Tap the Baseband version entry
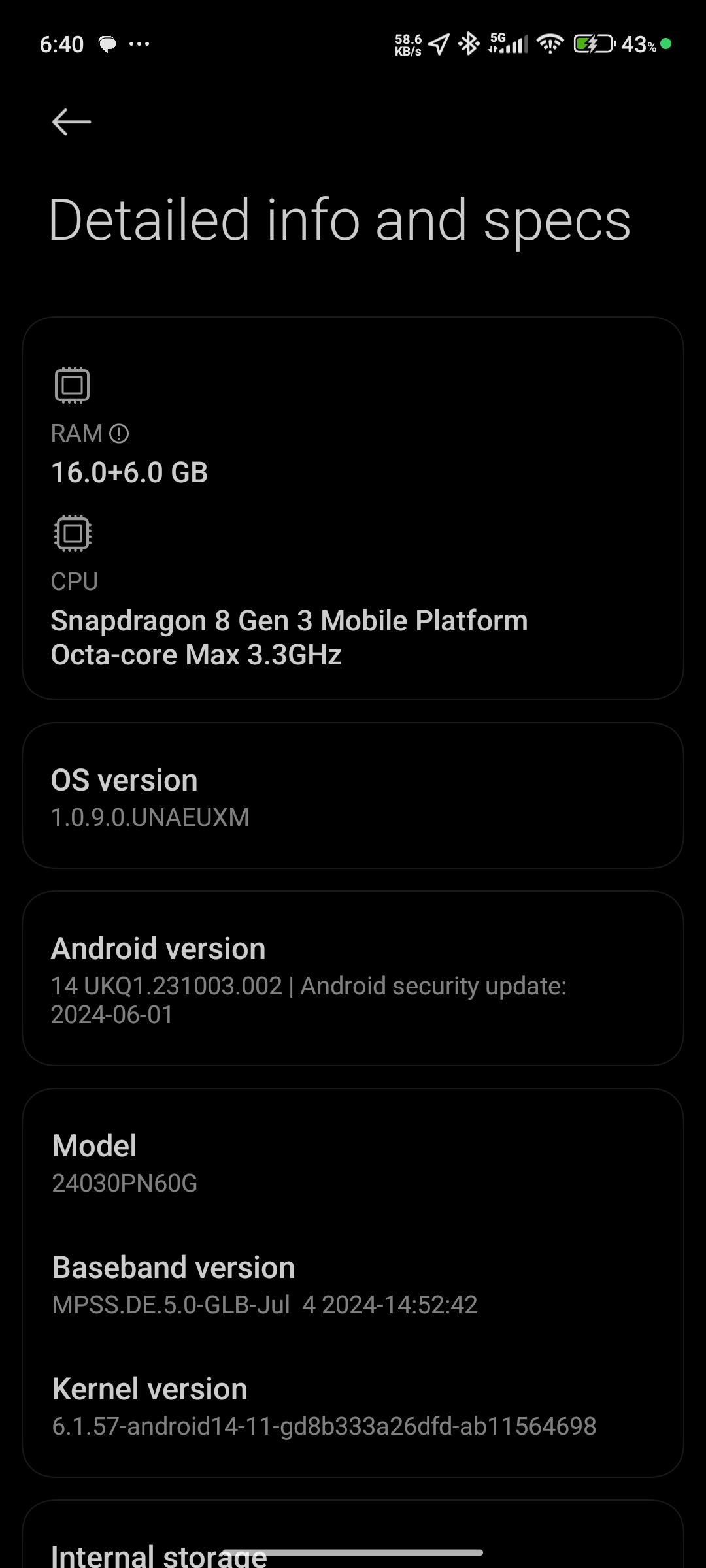The image size is (706, 1568). pos(353,1285)
